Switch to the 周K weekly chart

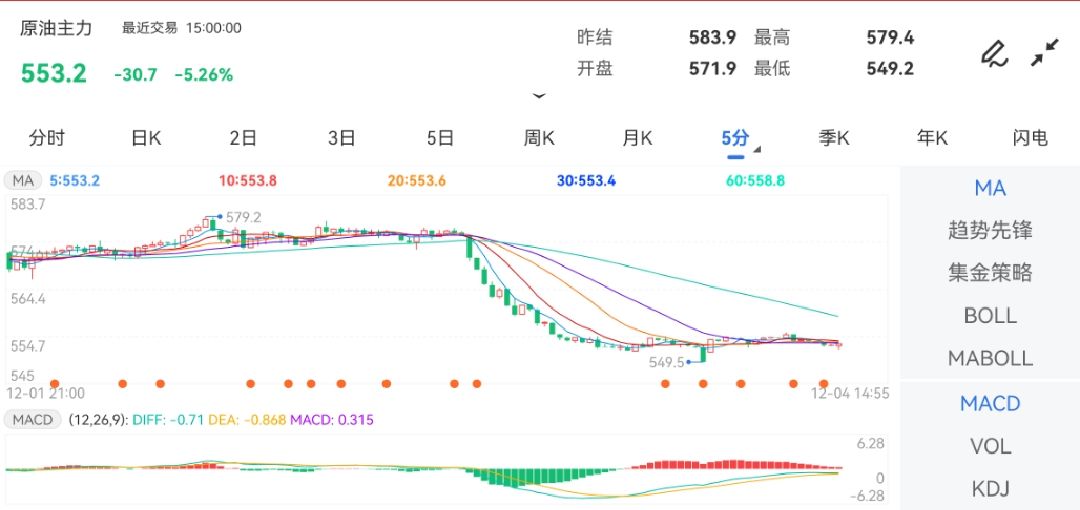click(x=539, y=138)
